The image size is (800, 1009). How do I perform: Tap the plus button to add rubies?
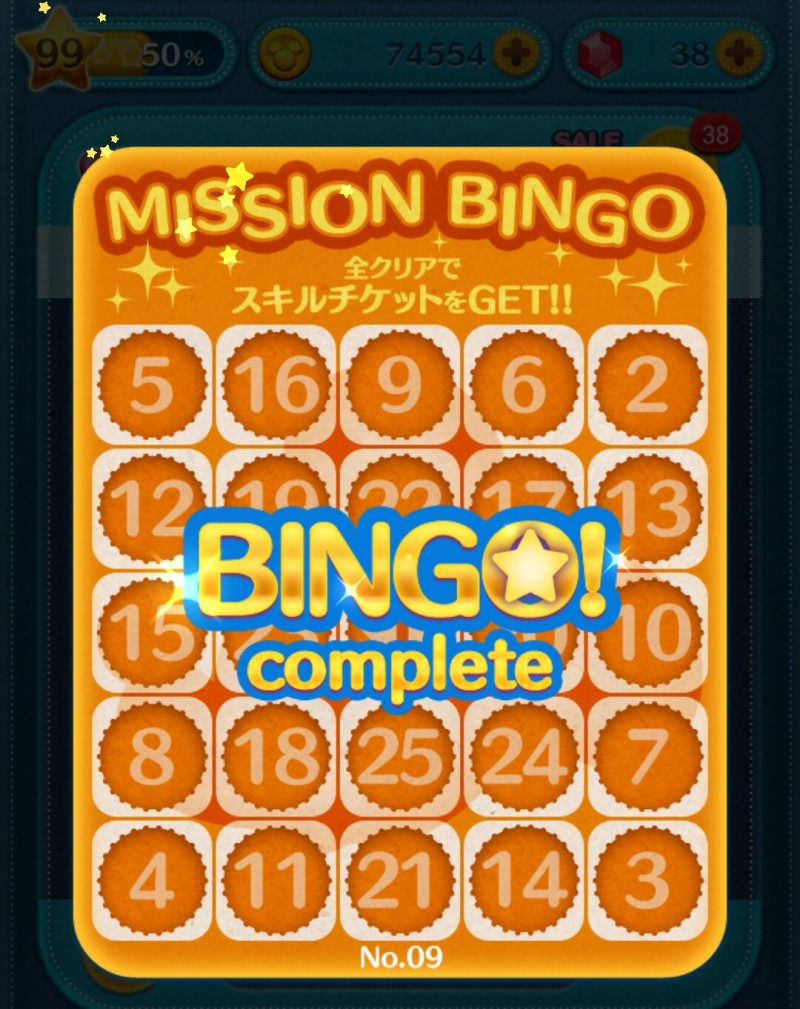(742, 54)
